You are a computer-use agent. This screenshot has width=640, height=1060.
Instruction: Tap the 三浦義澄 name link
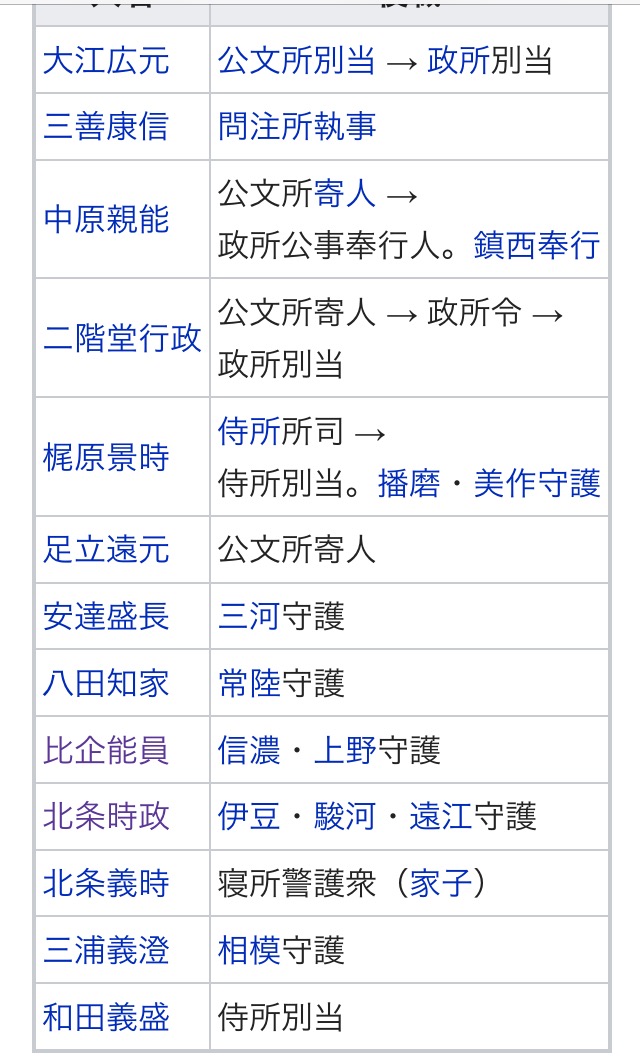click(106, 950)
